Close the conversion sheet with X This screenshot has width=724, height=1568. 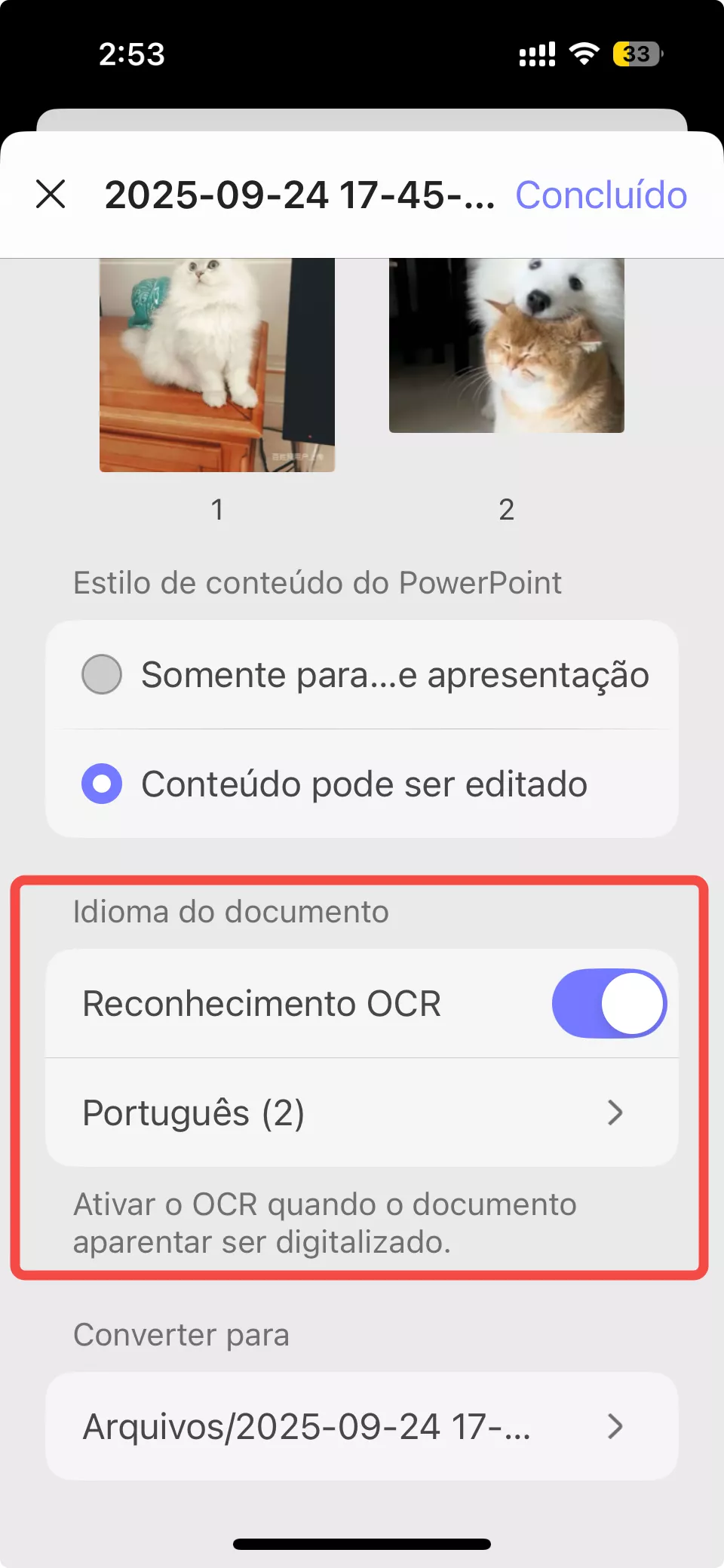pos(51,195)
